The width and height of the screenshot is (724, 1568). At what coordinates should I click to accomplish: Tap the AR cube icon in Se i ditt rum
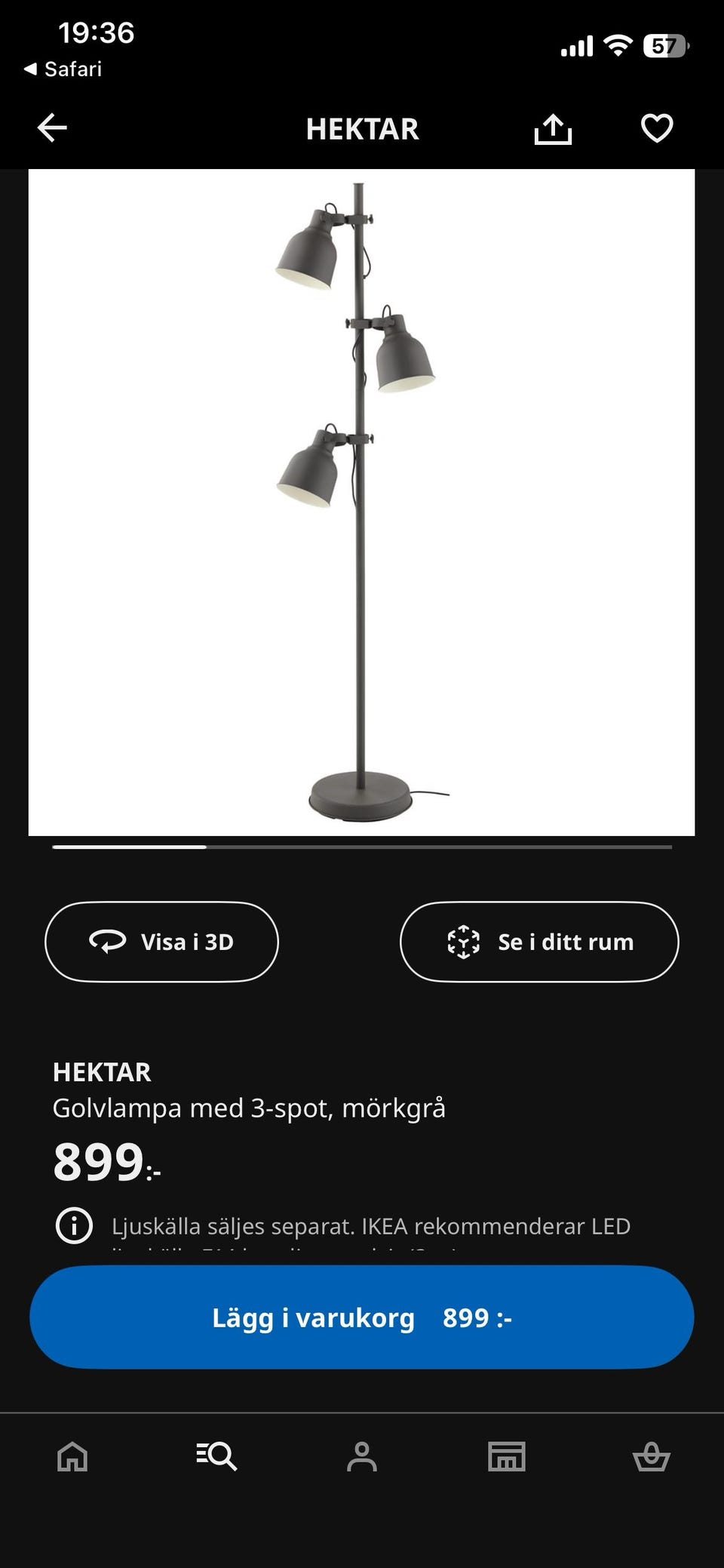[x=463, y=942]
